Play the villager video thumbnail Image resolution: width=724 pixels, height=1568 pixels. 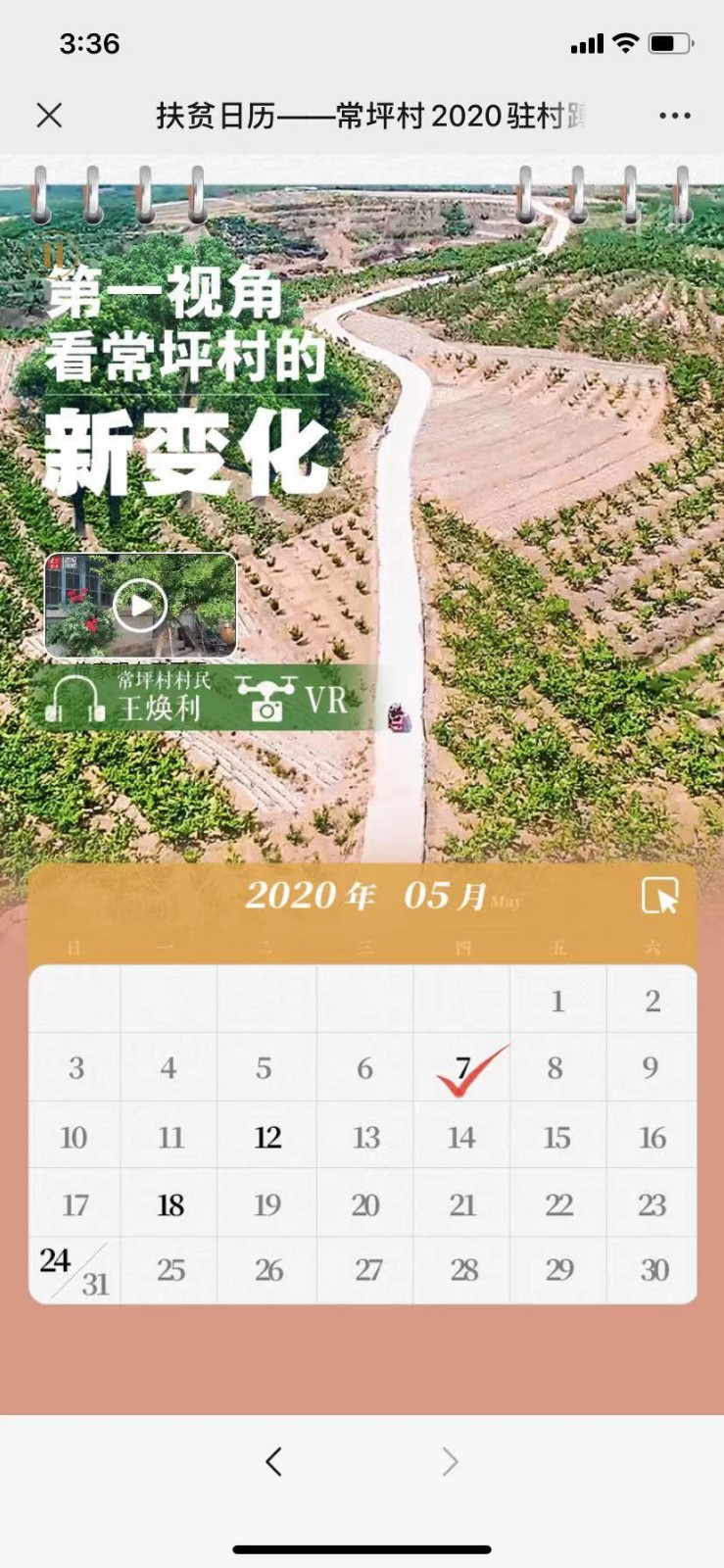coord(140,606)
